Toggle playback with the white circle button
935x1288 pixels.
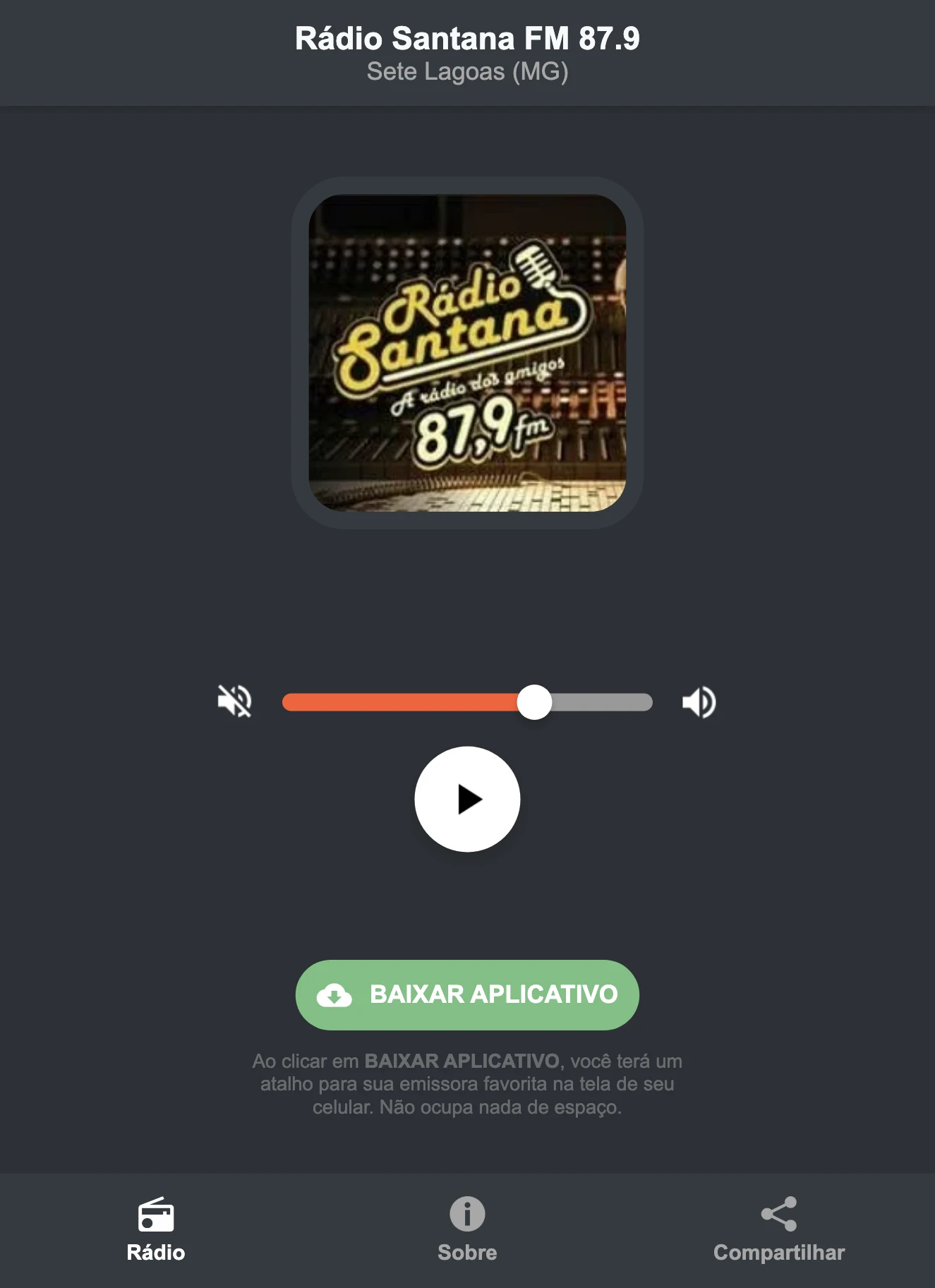coord(467,798)
